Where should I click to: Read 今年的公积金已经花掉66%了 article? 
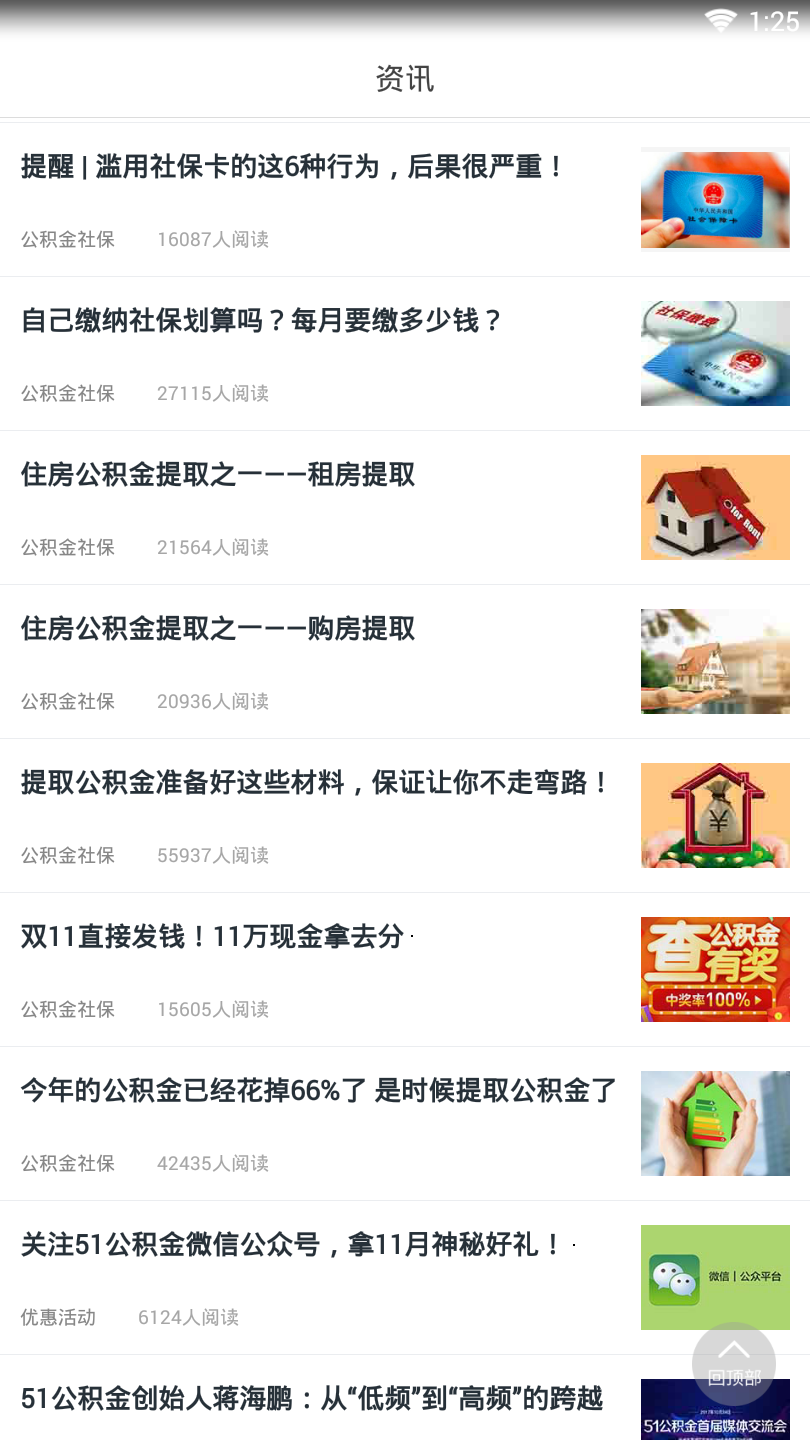pos(319,1091)
